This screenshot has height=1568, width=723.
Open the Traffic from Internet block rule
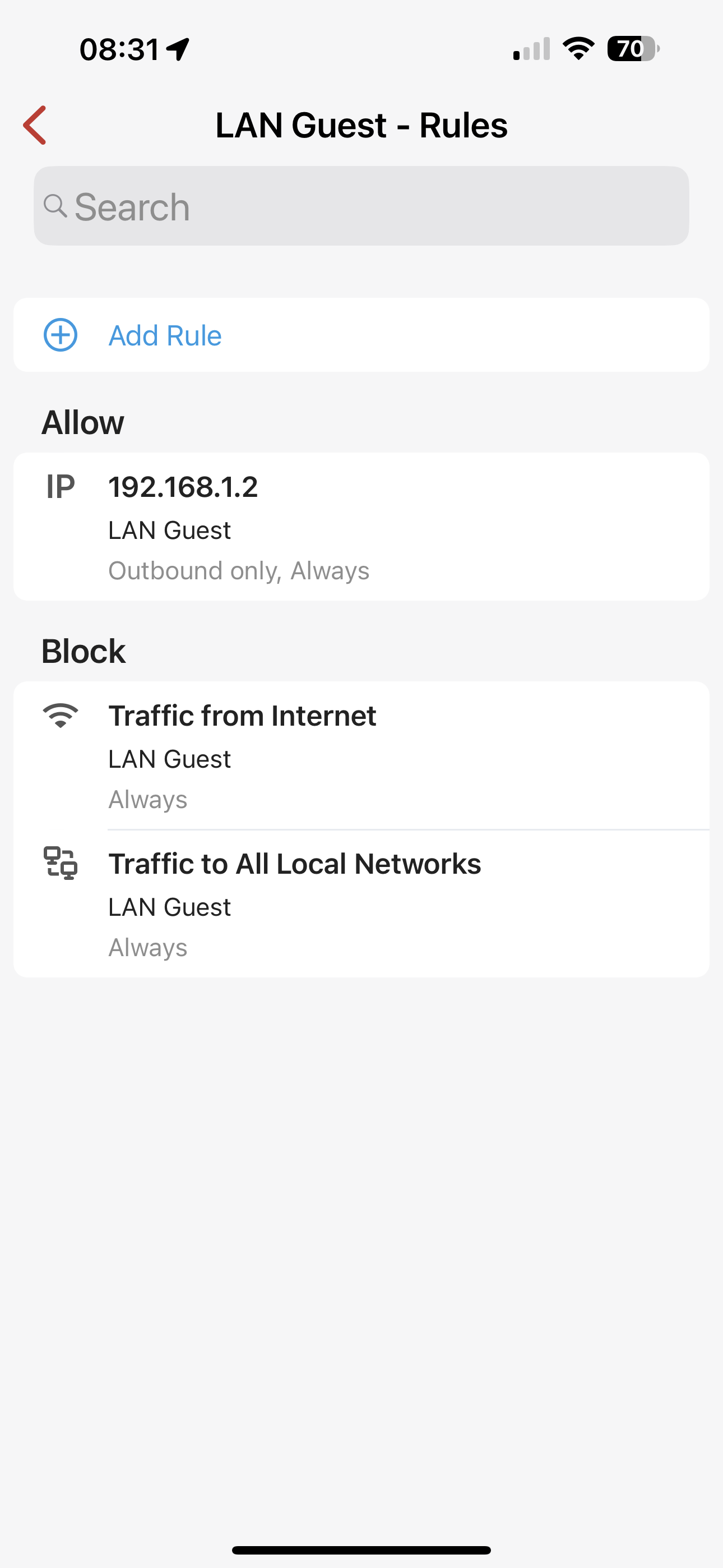[361, 756]
